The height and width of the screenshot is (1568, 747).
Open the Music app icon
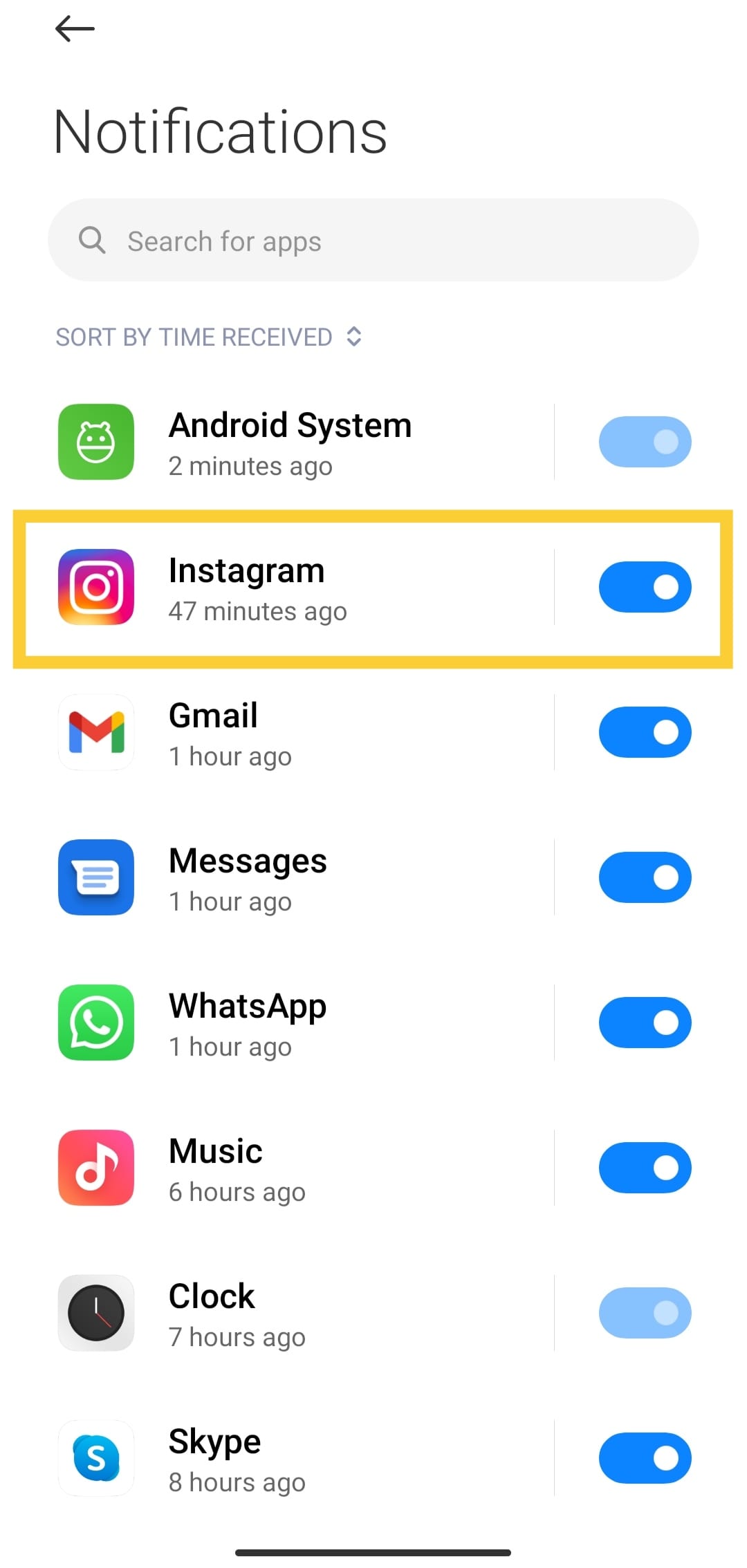[95, 1167]
